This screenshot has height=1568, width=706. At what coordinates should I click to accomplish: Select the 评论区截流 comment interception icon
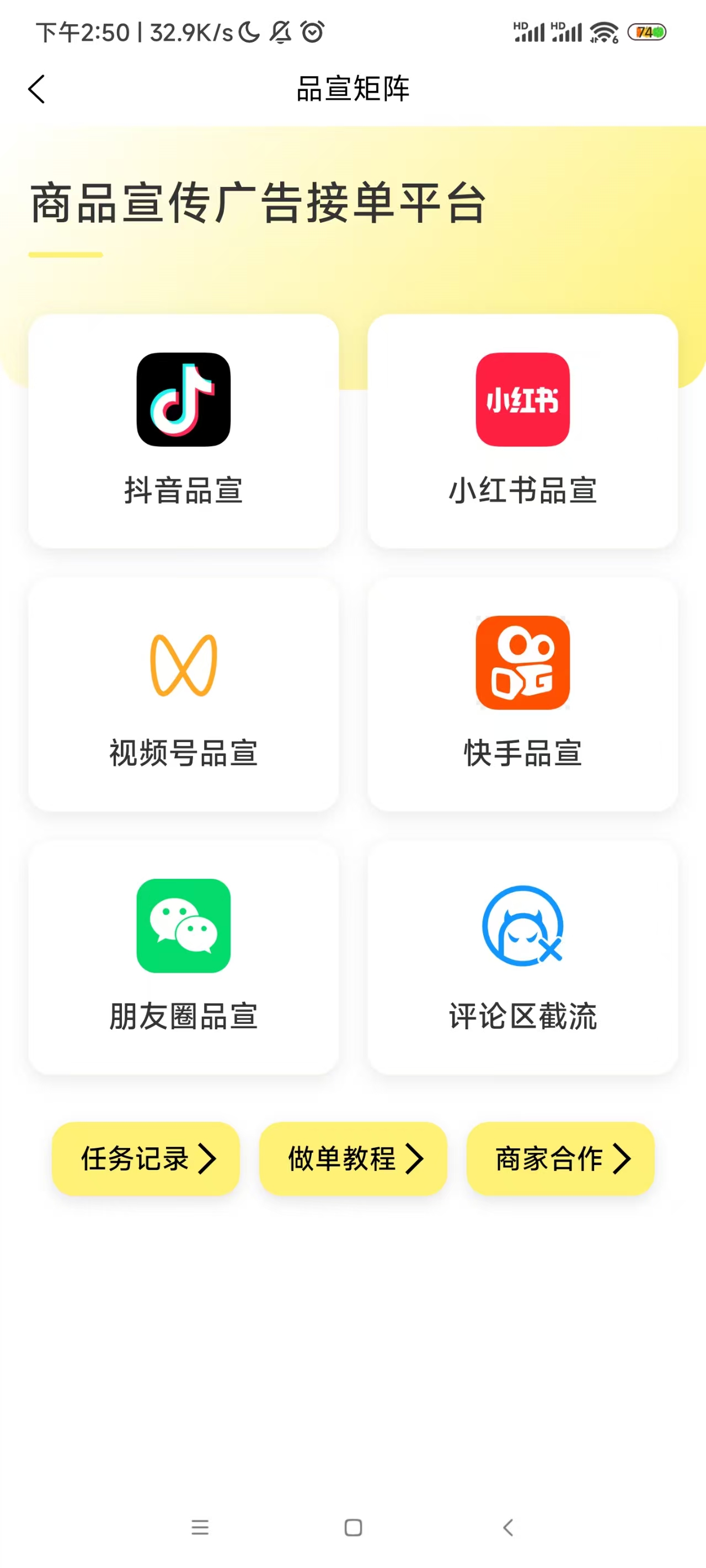523,925
